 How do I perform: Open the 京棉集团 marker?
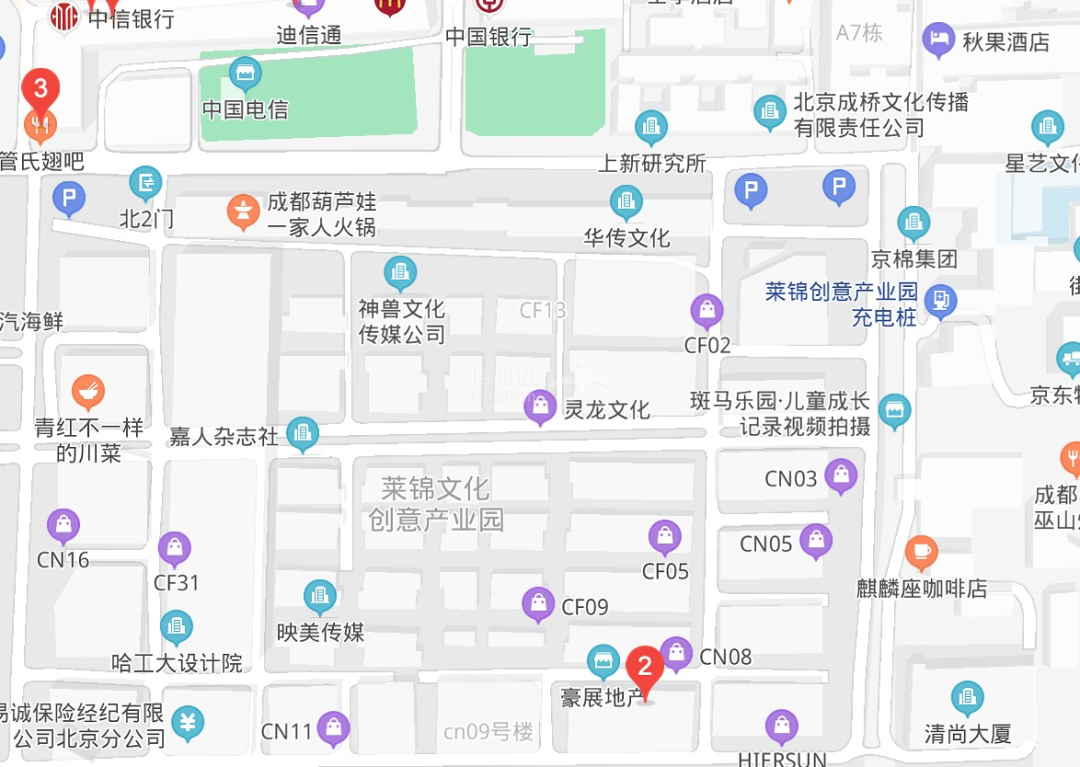pyautogui.click(x=913, y=224)
